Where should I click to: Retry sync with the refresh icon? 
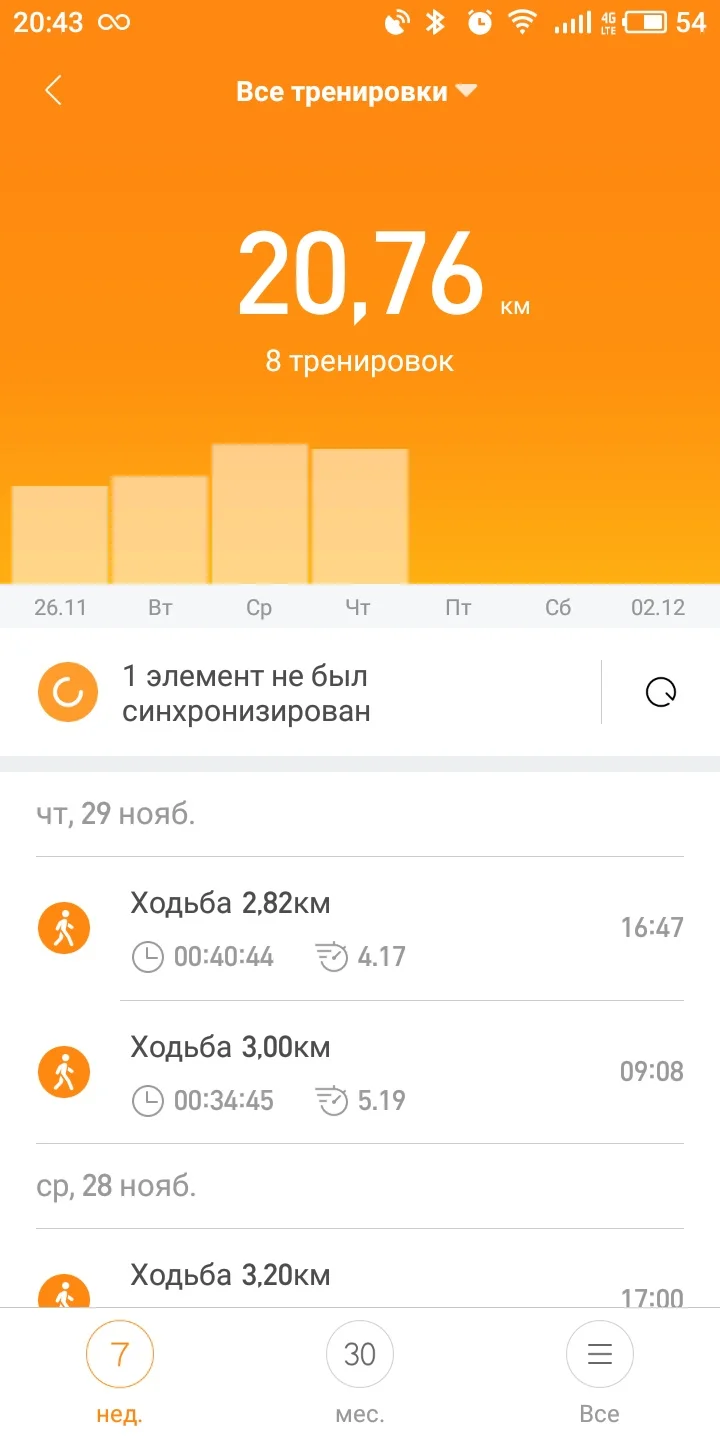tap(661, 692)
